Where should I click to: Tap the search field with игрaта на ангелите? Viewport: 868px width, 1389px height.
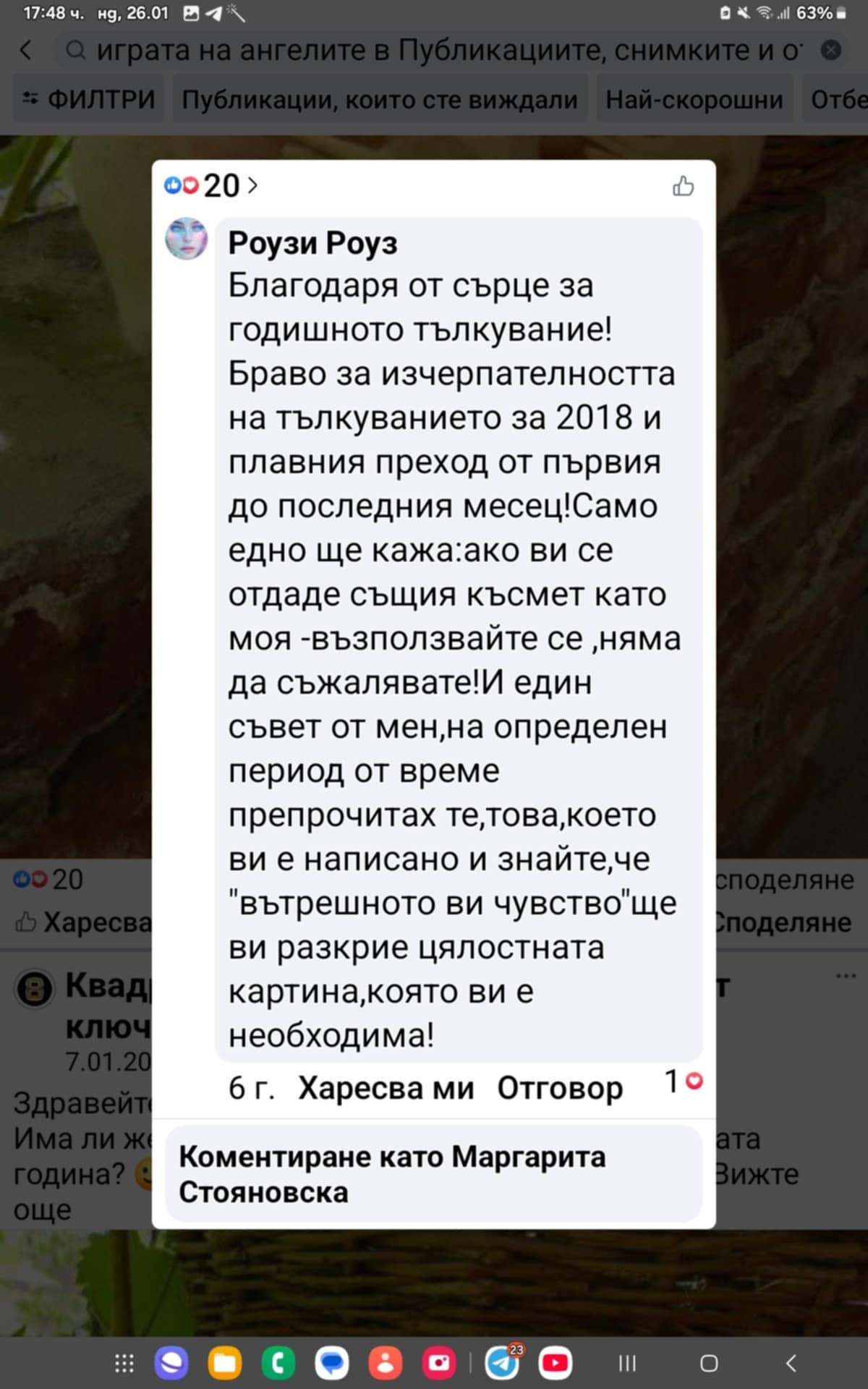point(448,50)
